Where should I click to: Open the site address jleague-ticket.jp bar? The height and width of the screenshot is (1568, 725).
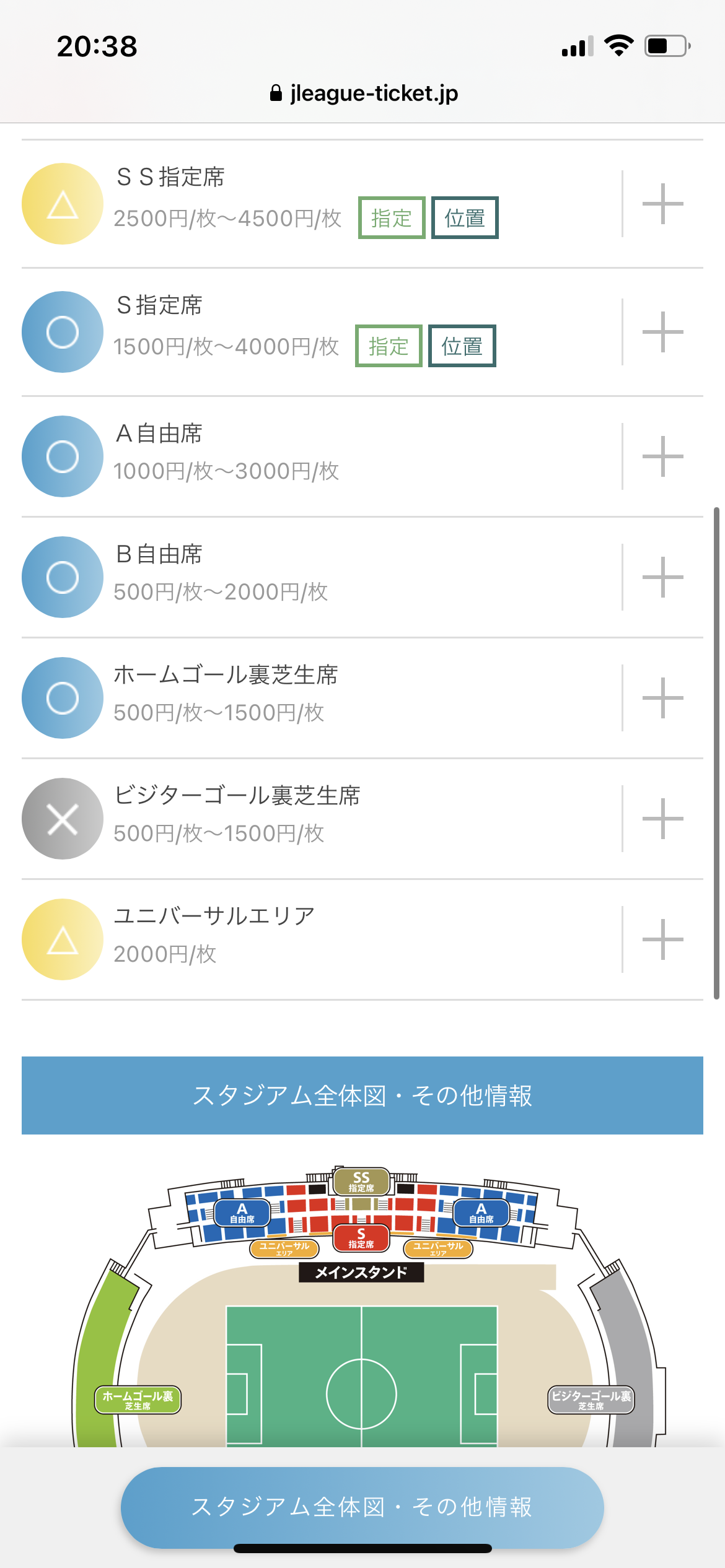click(x=364, y=94)
